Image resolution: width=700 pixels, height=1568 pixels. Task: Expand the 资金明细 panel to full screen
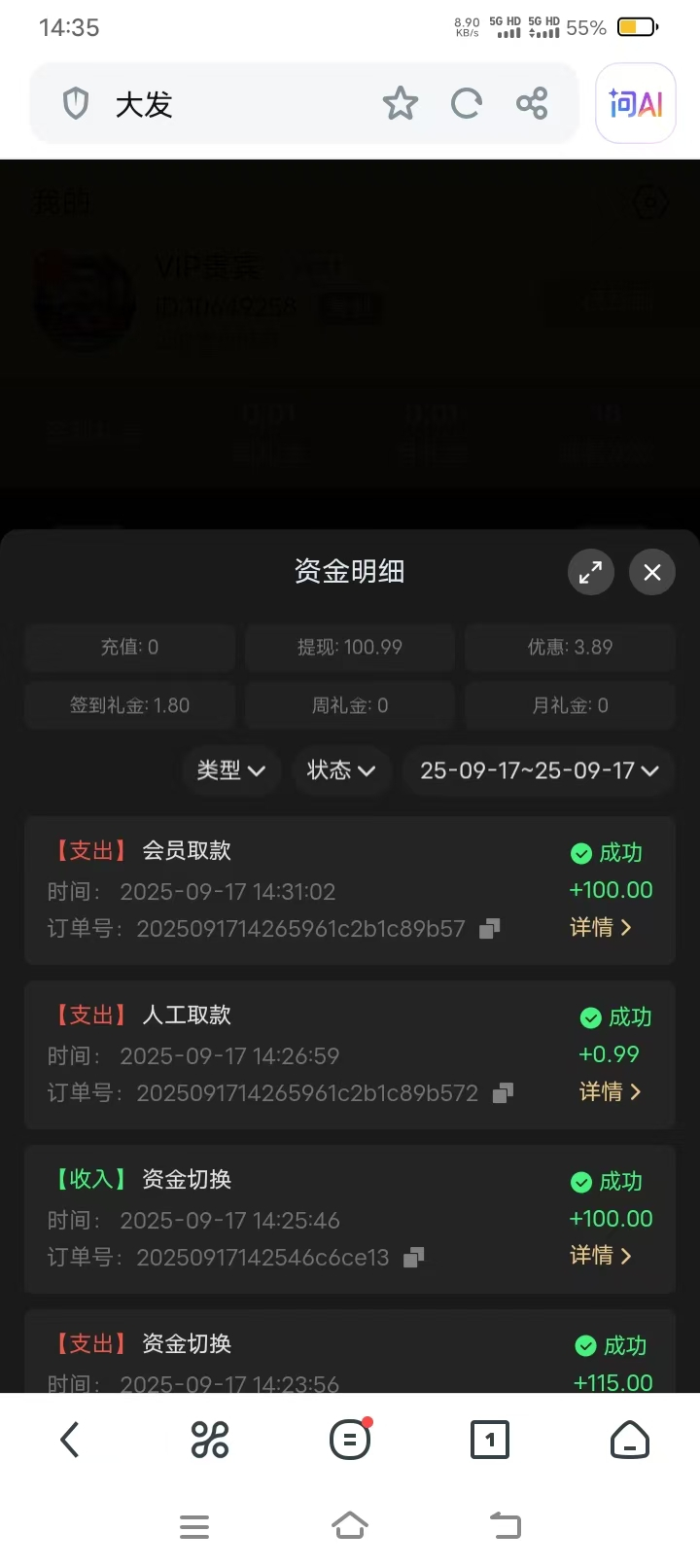pyautogui.click(x=590, y=573)
